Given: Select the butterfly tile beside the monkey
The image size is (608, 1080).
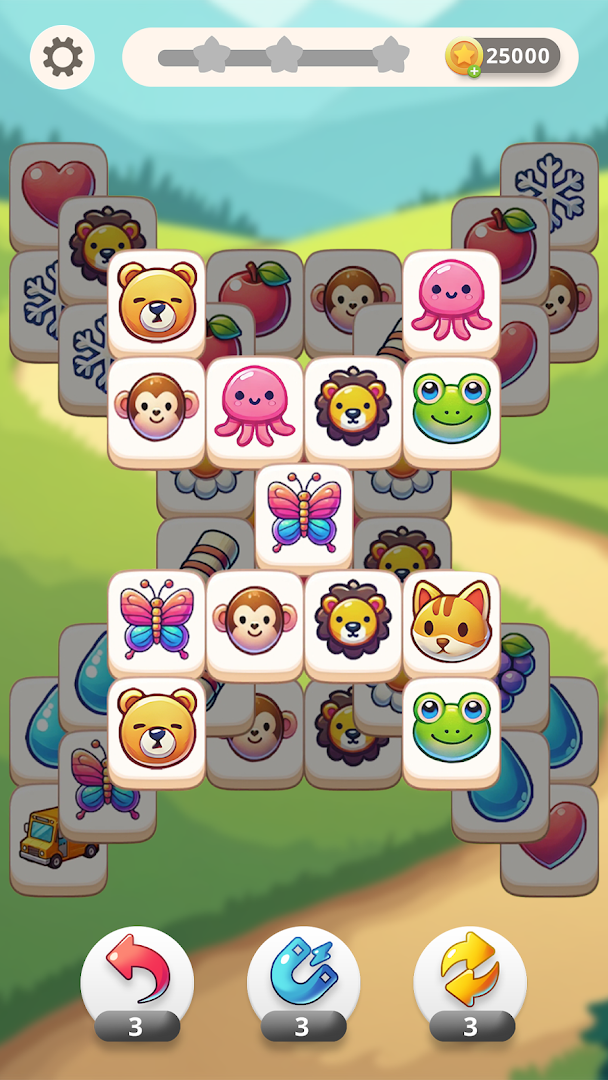Looking at the screenshot, I should coord(156,621).
